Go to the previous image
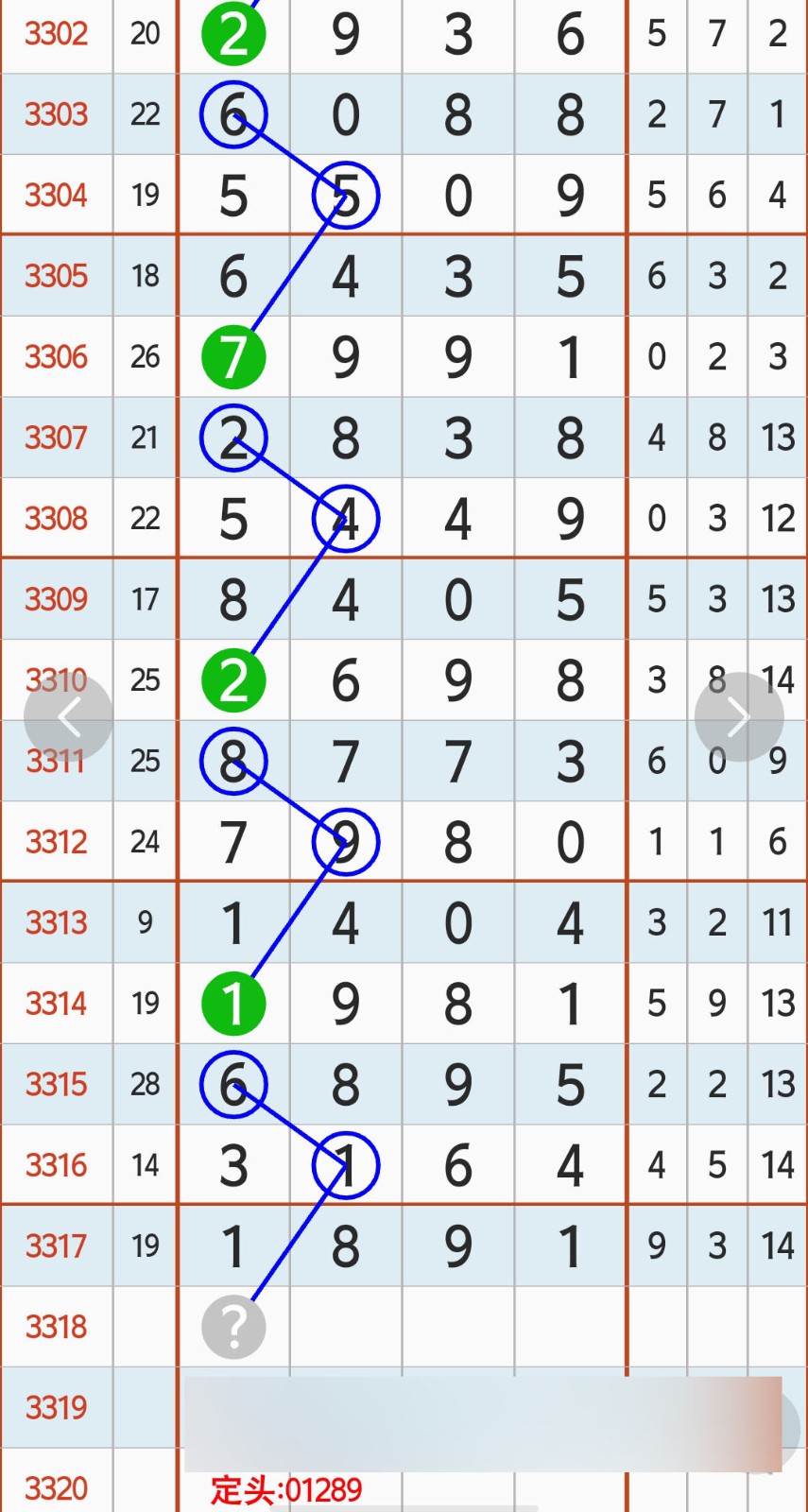Image resolution: width=808 pixels, height=1512 pixels. pos(68,717)
